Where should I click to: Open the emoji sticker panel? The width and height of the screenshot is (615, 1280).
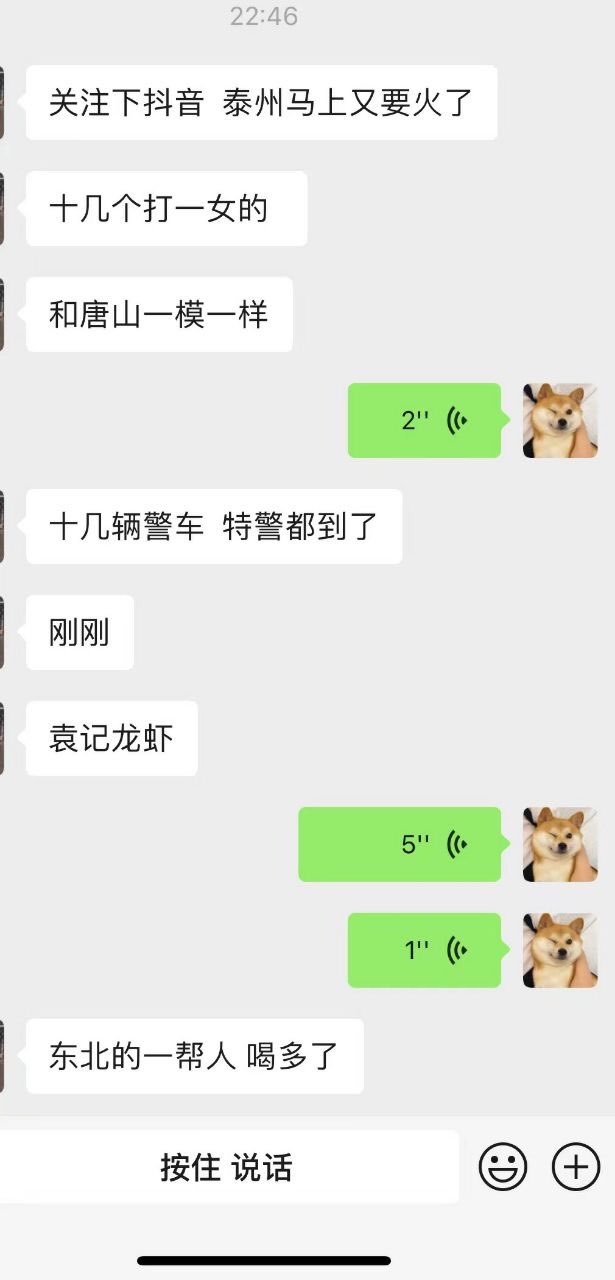[x=503, y=1166]
